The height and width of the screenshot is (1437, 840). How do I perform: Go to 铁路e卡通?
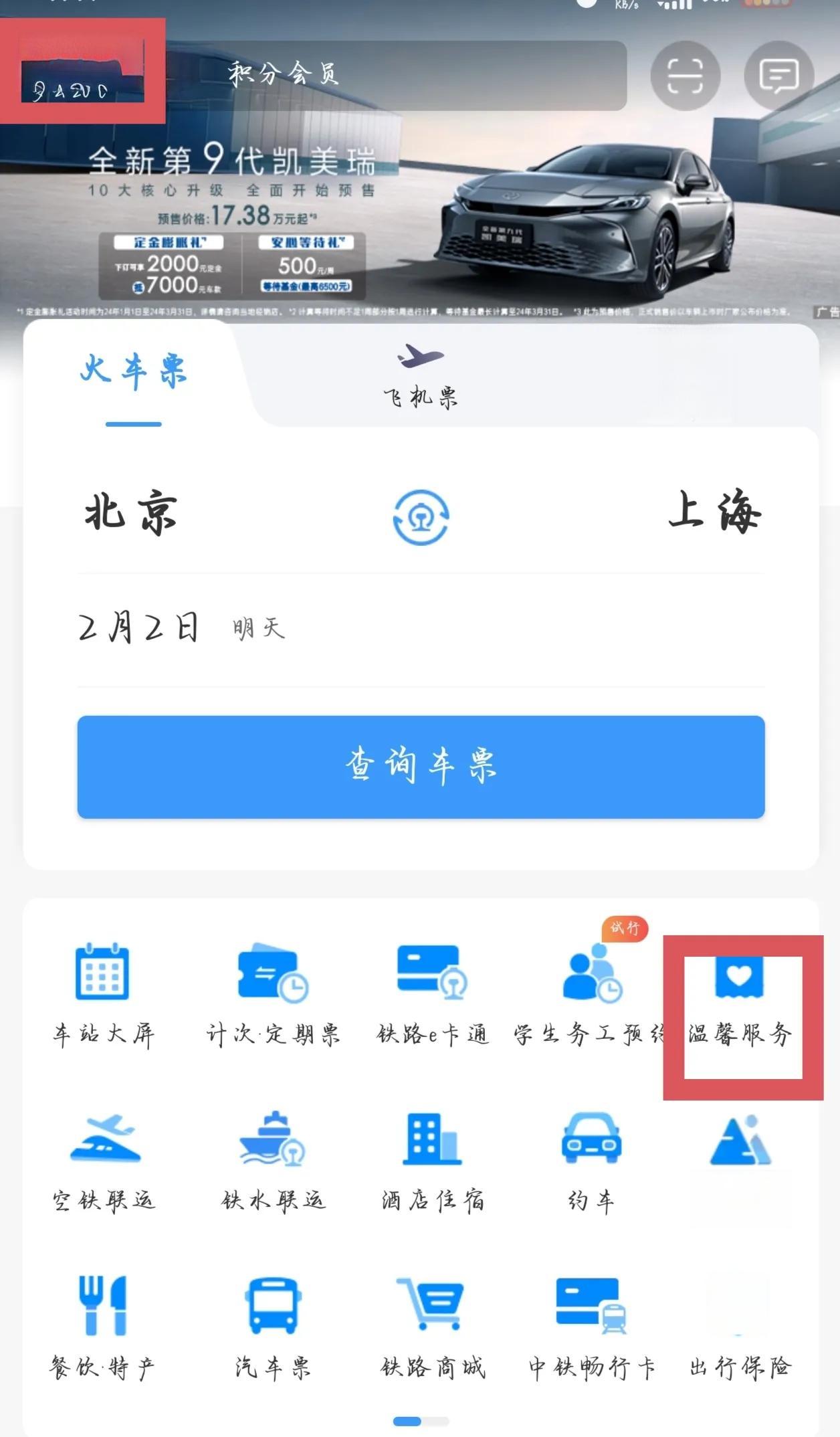(432, 994)
